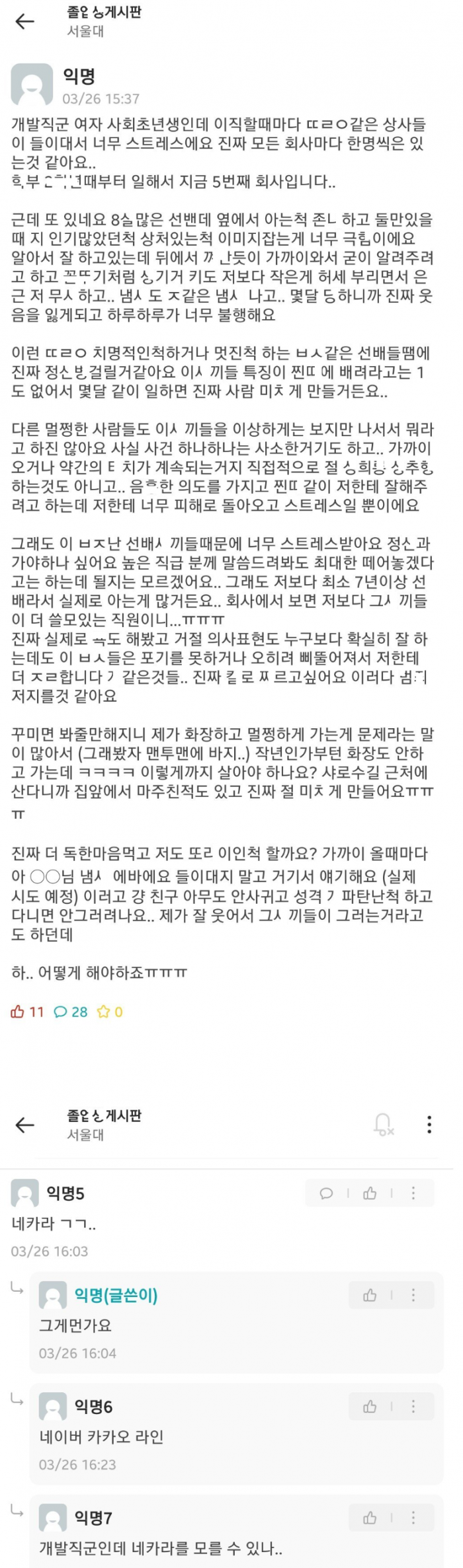The image size is (463, 1568).
Task: Like the 익명(글쓴이) reply
Action: (370, 1296)
